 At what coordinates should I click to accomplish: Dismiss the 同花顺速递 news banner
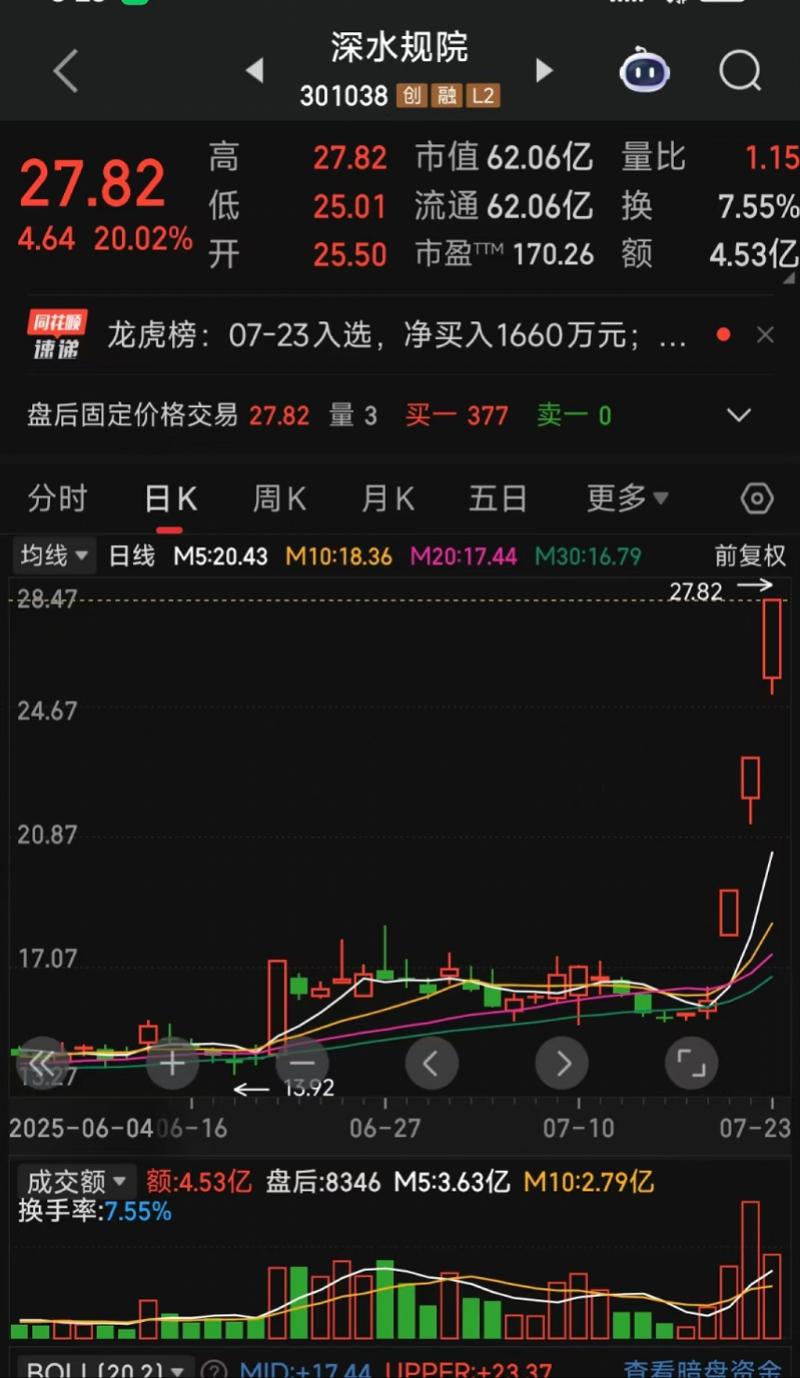point(765,335)
